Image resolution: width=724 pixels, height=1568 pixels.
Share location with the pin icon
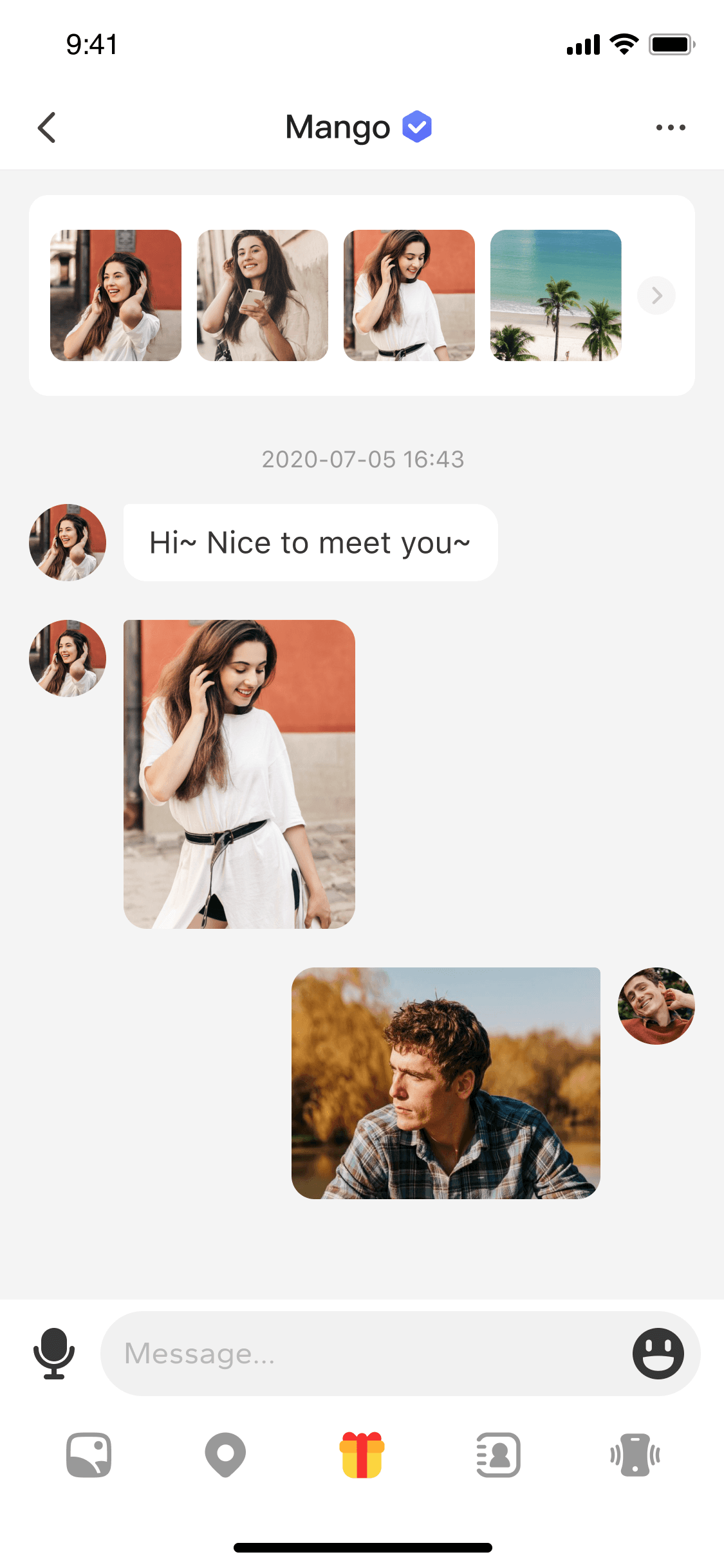point(225,1455)
